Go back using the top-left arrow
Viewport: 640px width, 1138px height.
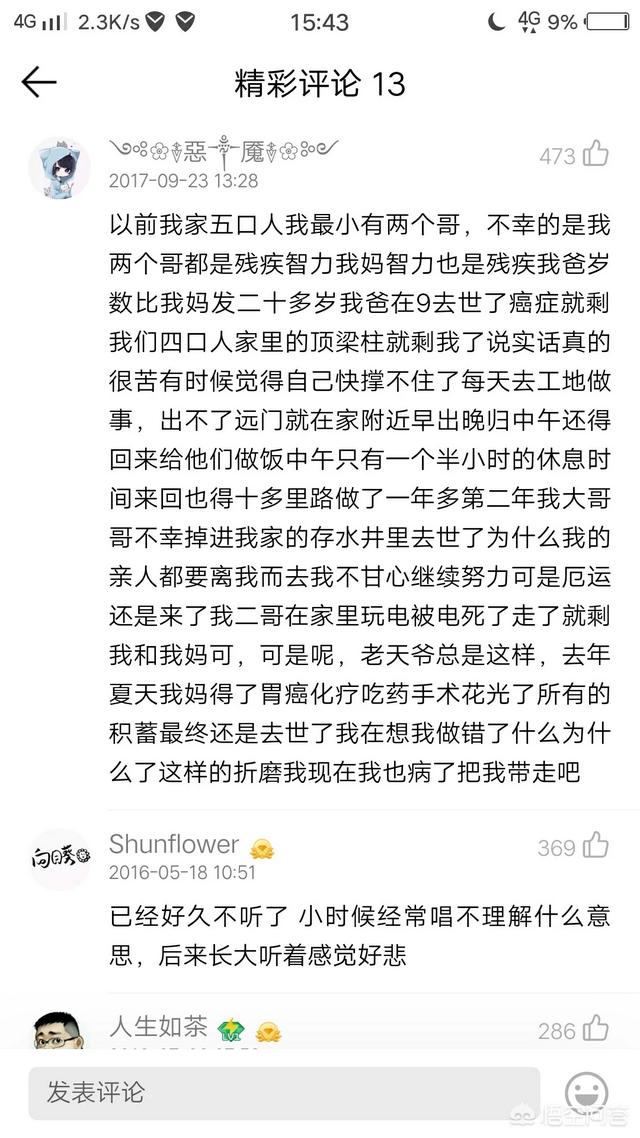tap(39, 83)
